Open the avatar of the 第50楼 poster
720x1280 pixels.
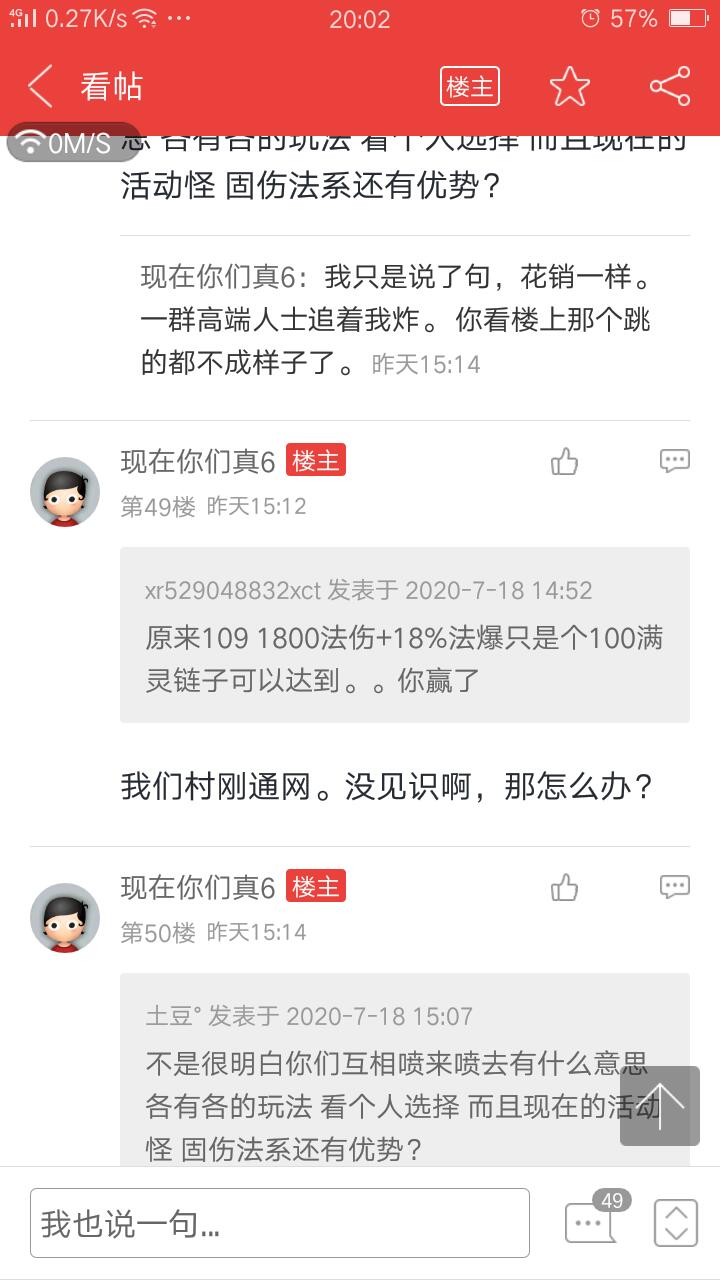pyautogui.click(x=65, y=917)
